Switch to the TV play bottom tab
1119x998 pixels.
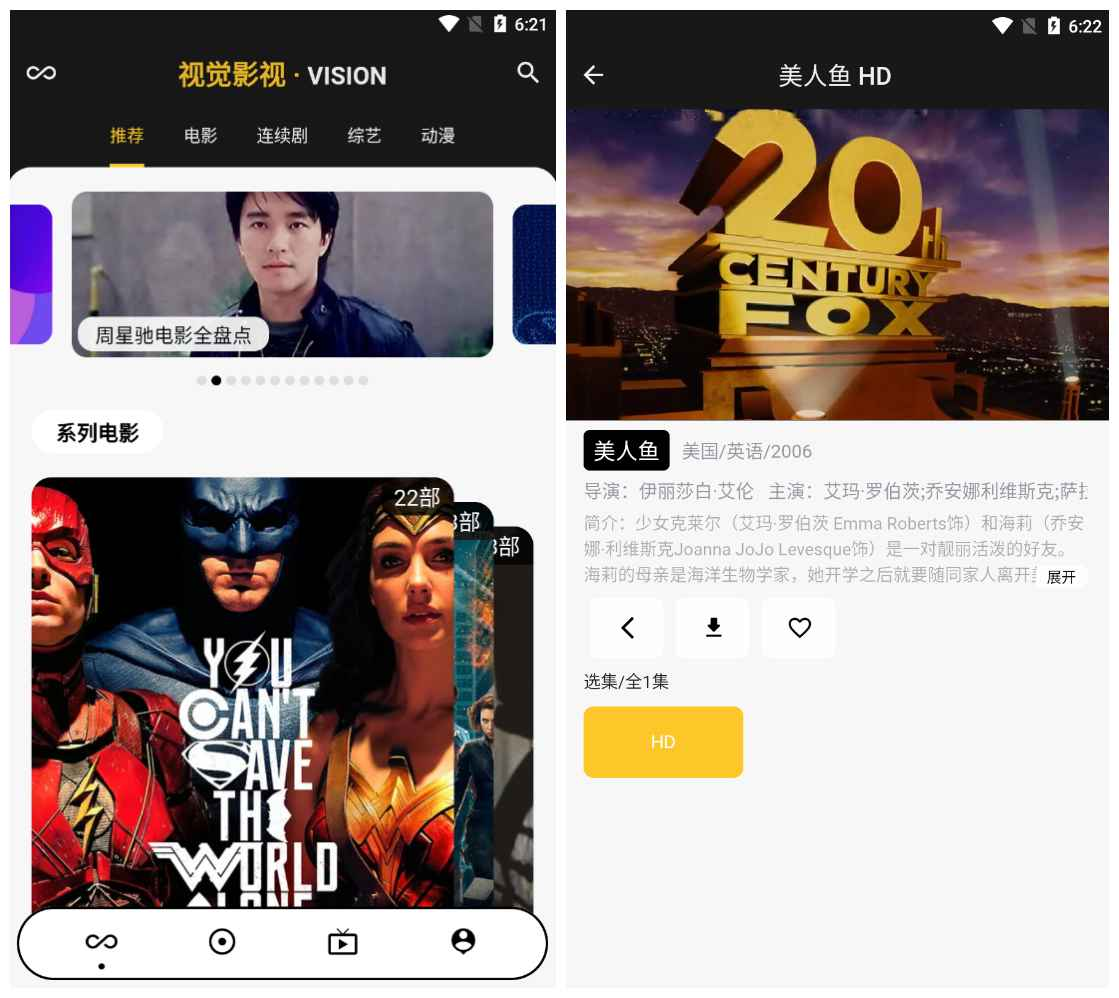coord(342,942)
